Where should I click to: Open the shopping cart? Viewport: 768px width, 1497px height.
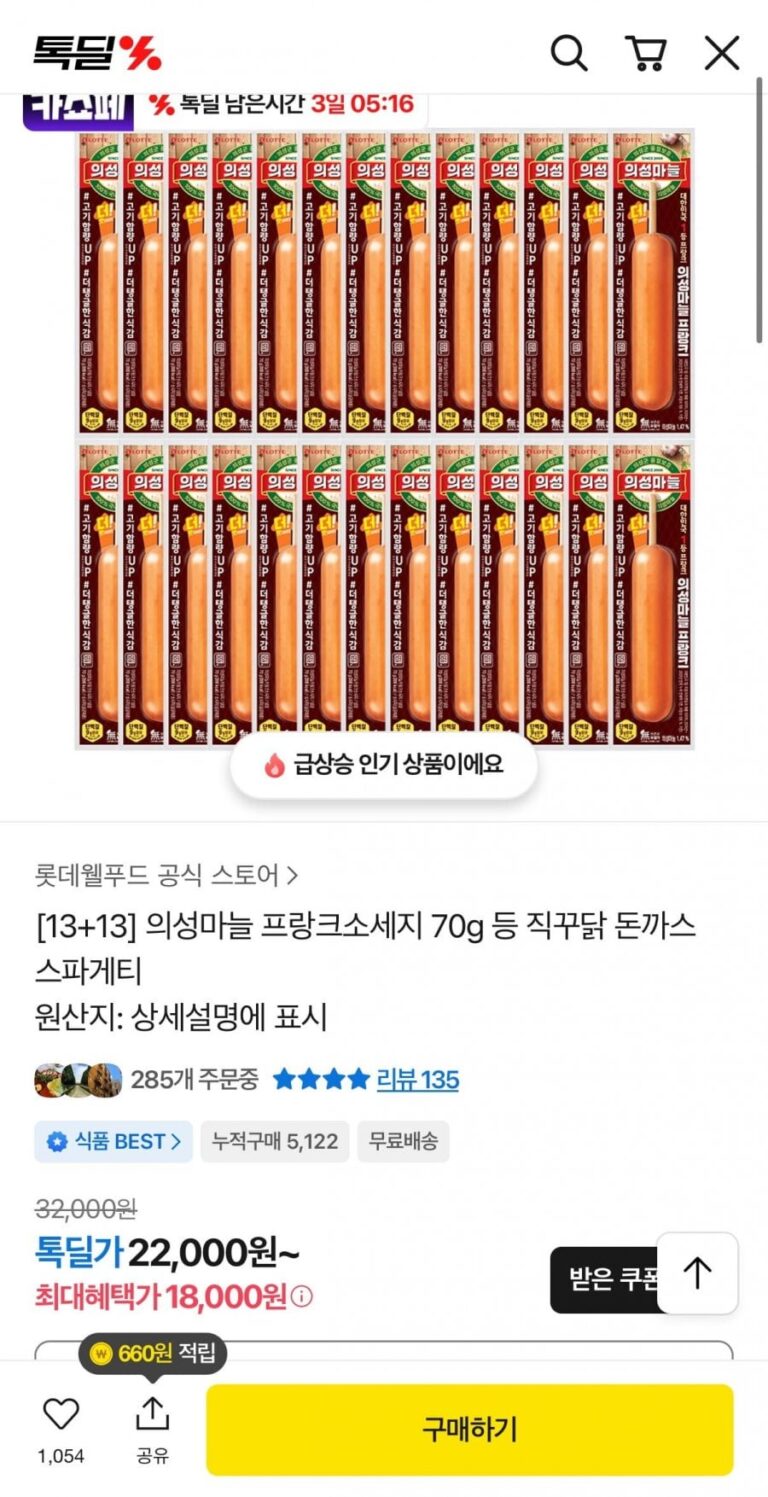[x=646, y=52]
